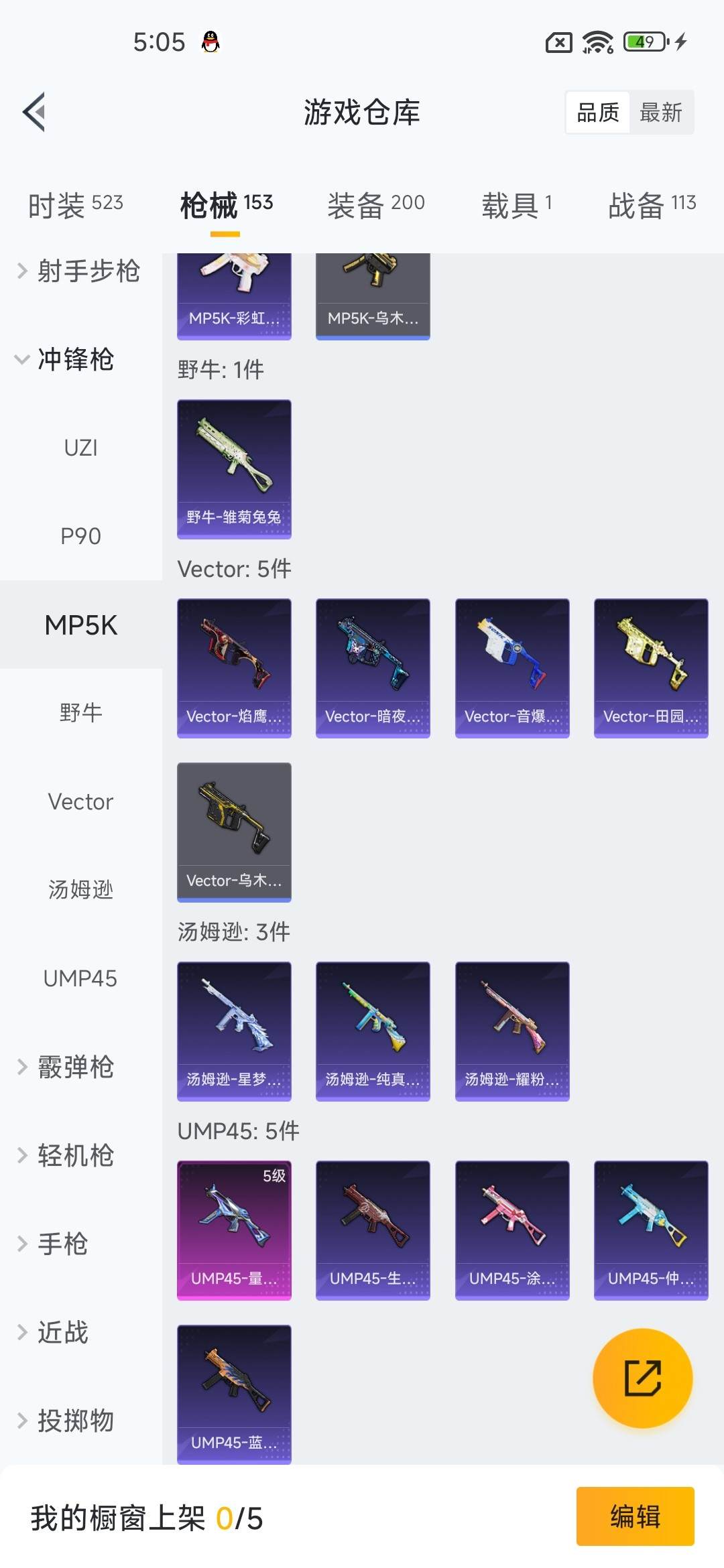This screenshot has height=1568, width=724.
Task: Switch sorting to 最新
Action: [661, 113]
